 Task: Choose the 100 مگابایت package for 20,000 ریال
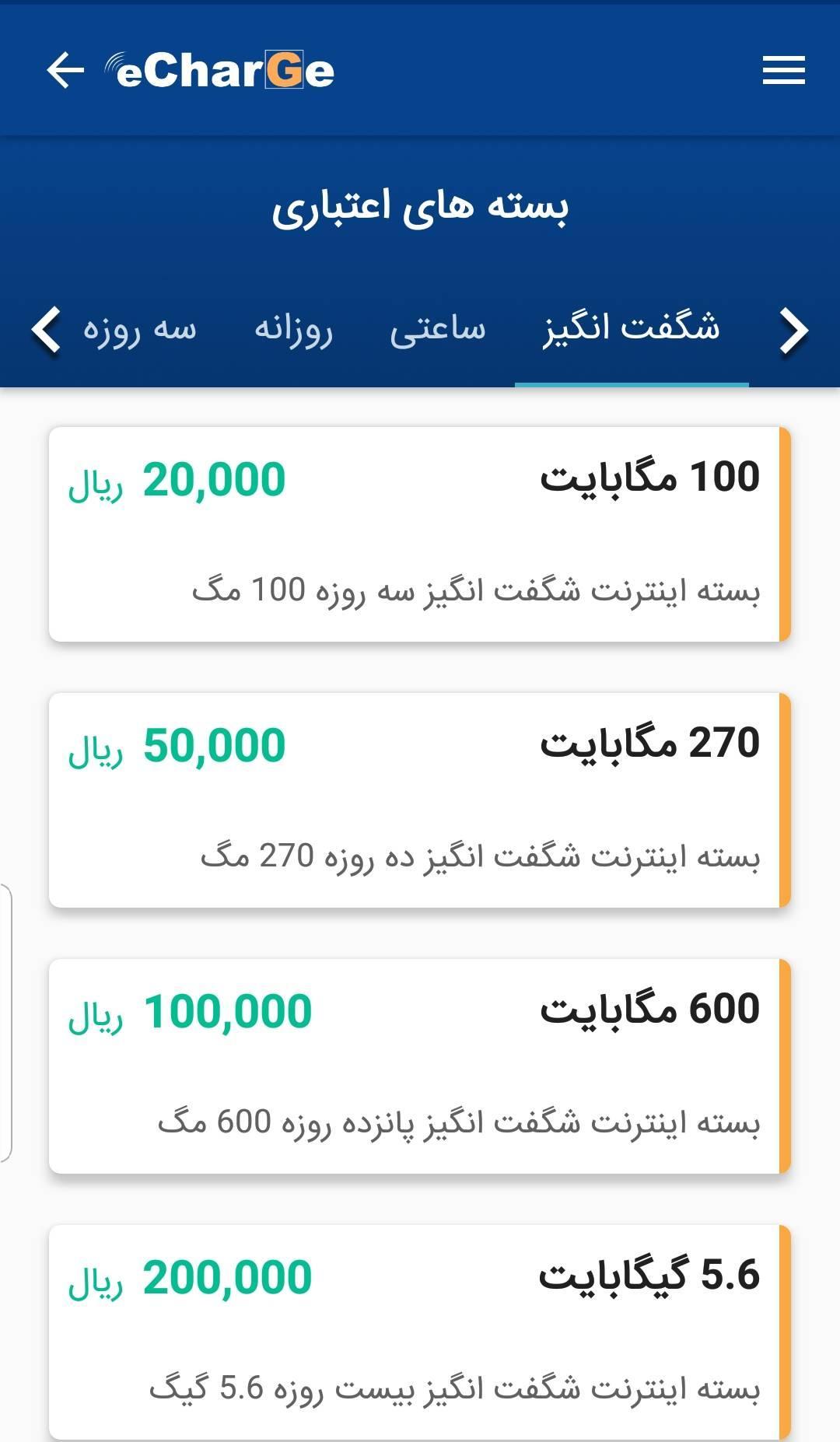pos(420,534)
